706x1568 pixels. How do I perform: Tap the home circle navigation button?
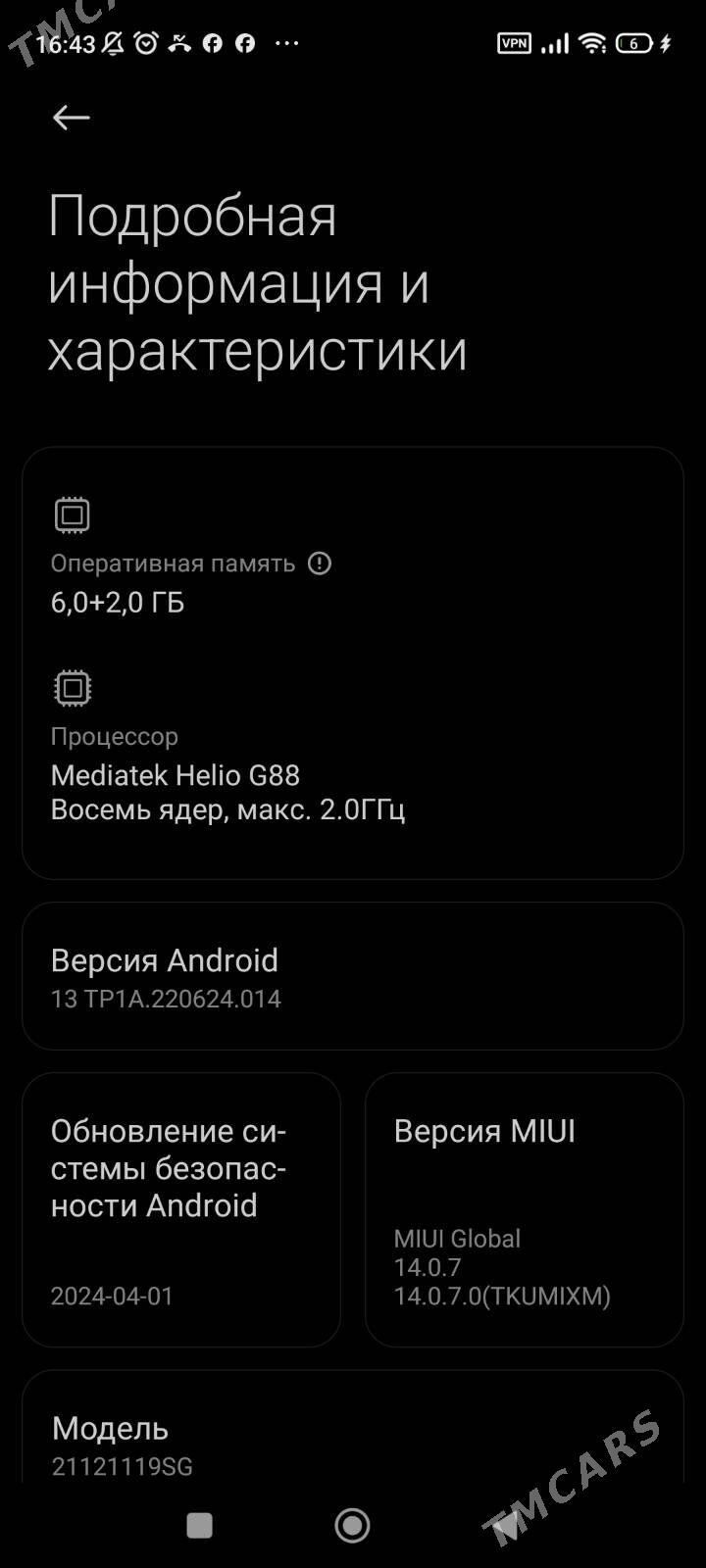353,1525
